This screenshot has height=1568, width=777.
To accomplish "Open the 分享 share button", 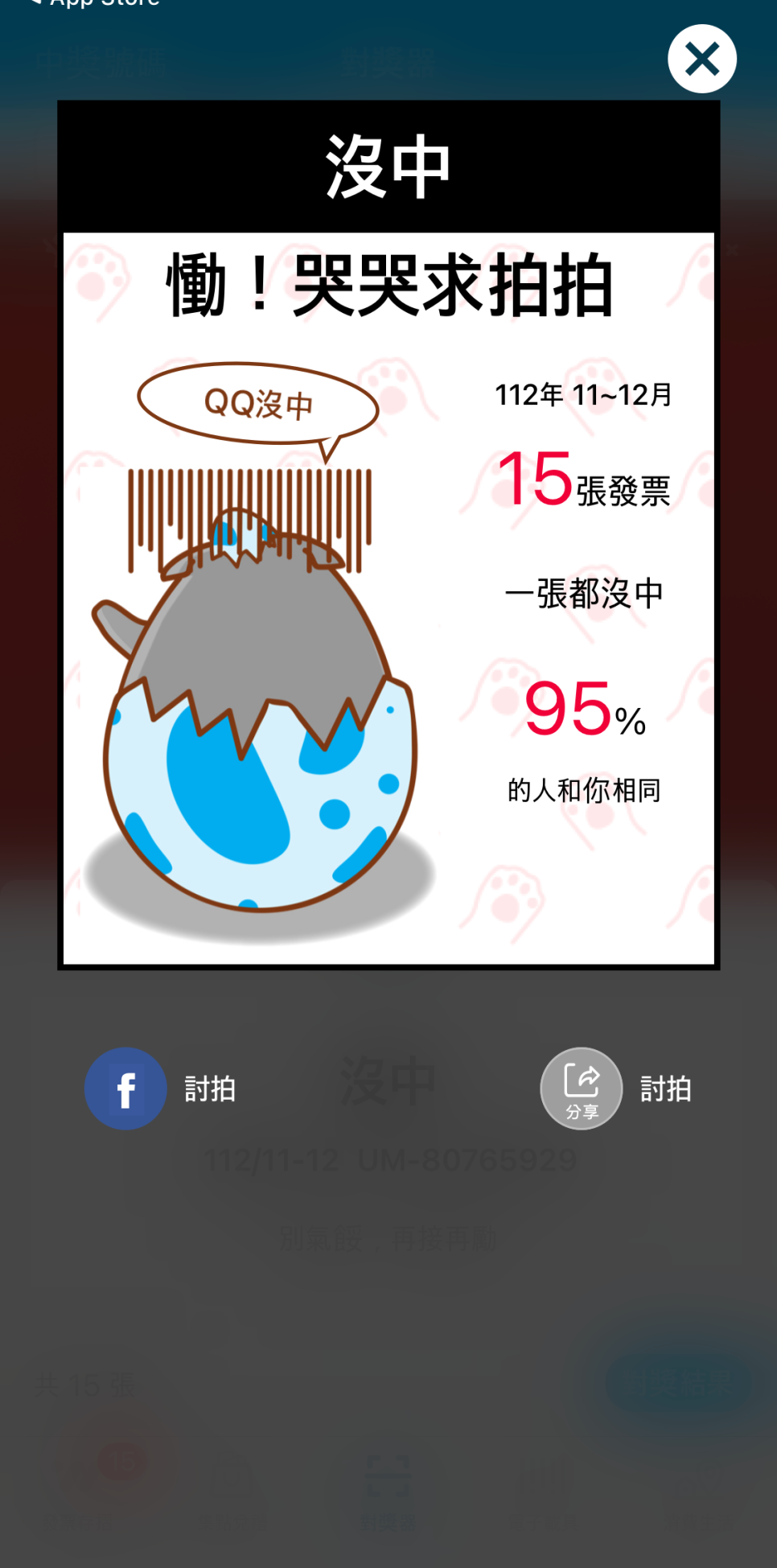I will coord(581,1088).
